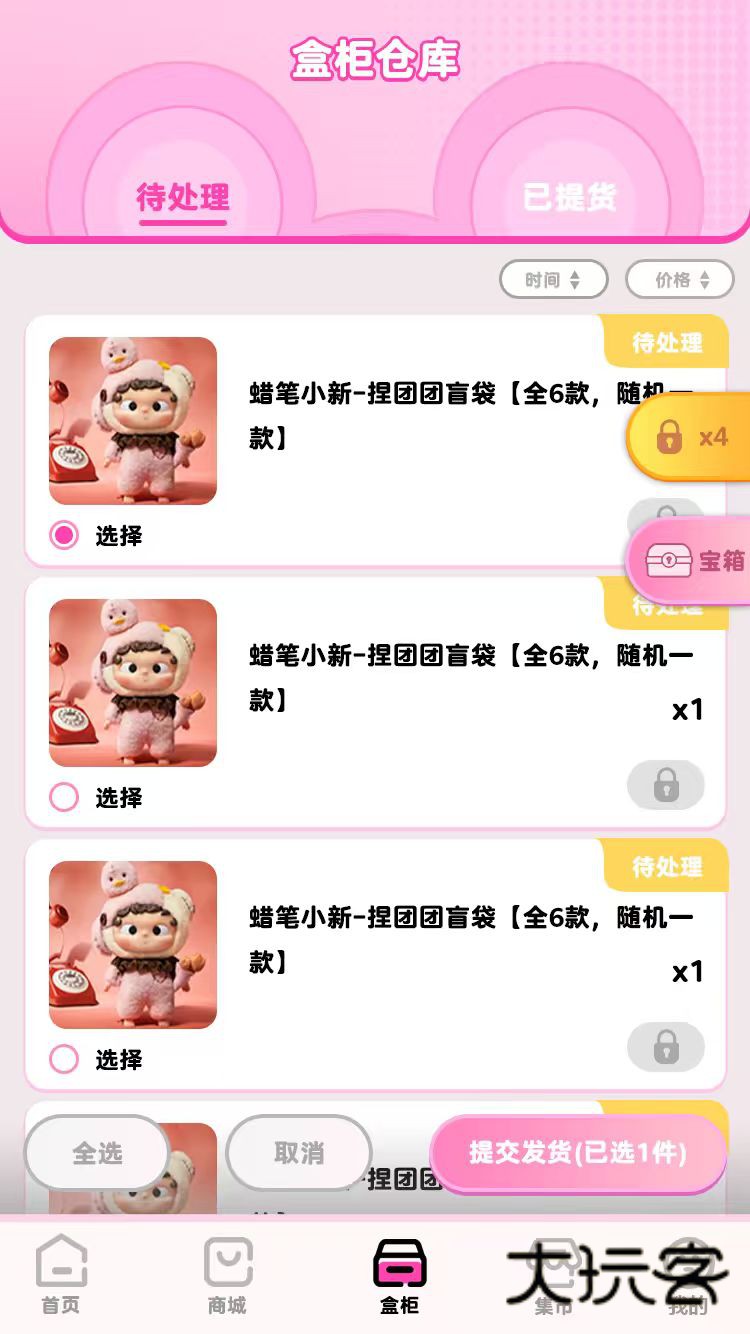Click the 取消 cancel button
The height and width of the screenshot is (1334, 750).
coord(299,1153)
